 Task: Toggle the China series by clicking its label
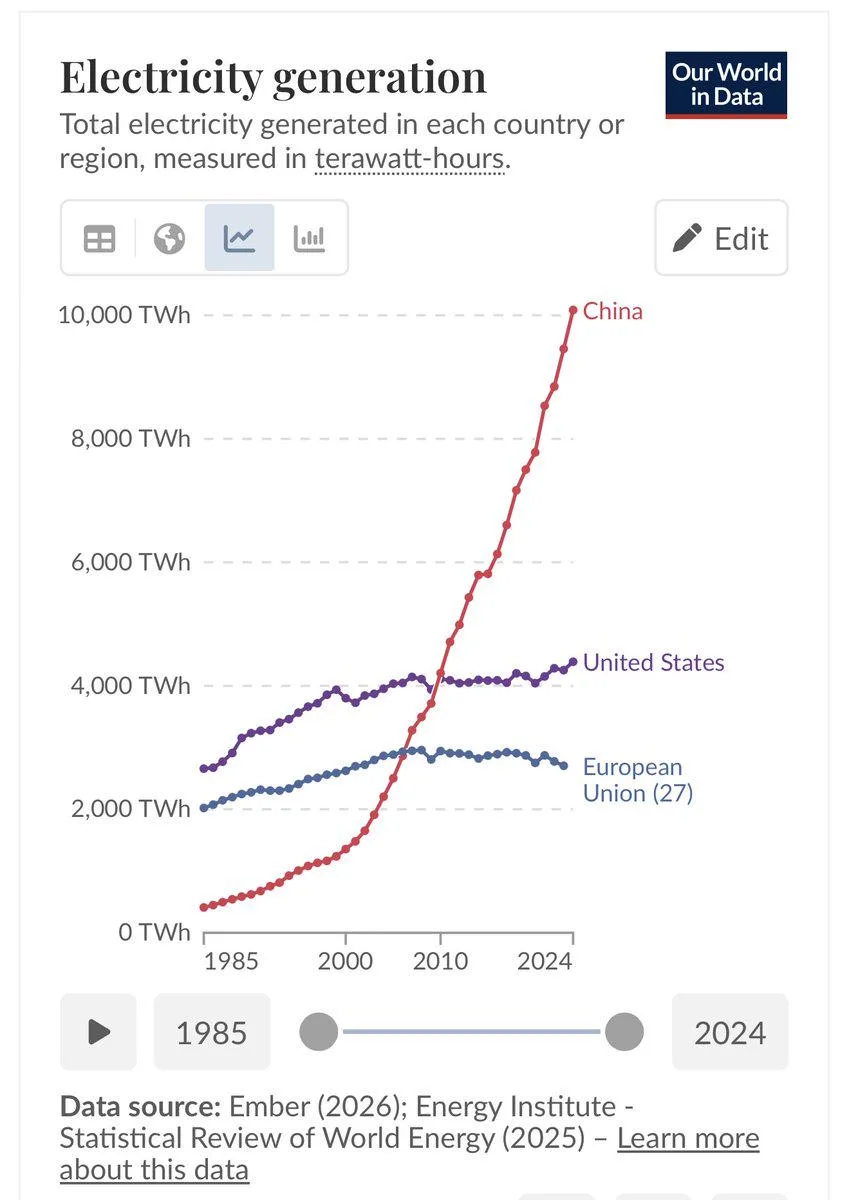coord(614,311)
